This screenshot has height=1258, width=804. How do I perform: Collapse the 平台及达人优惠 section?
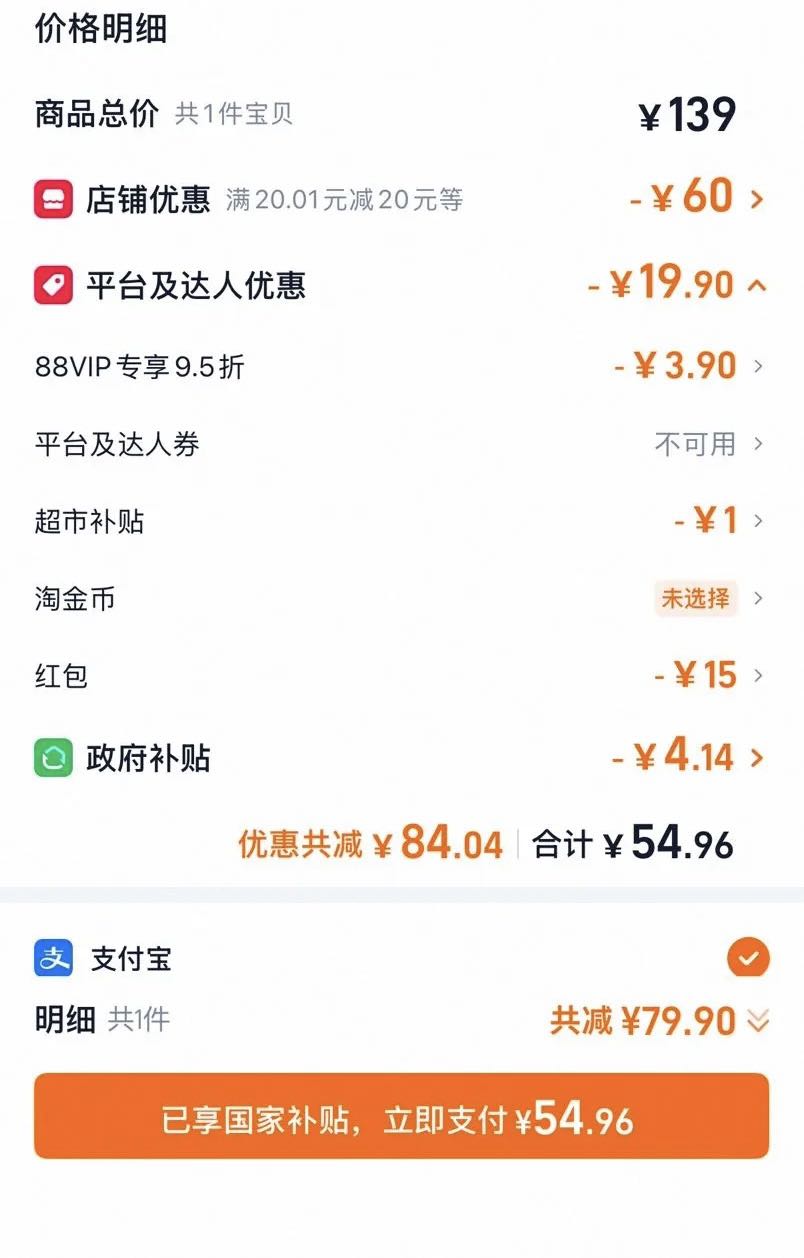tap(401, 286)
